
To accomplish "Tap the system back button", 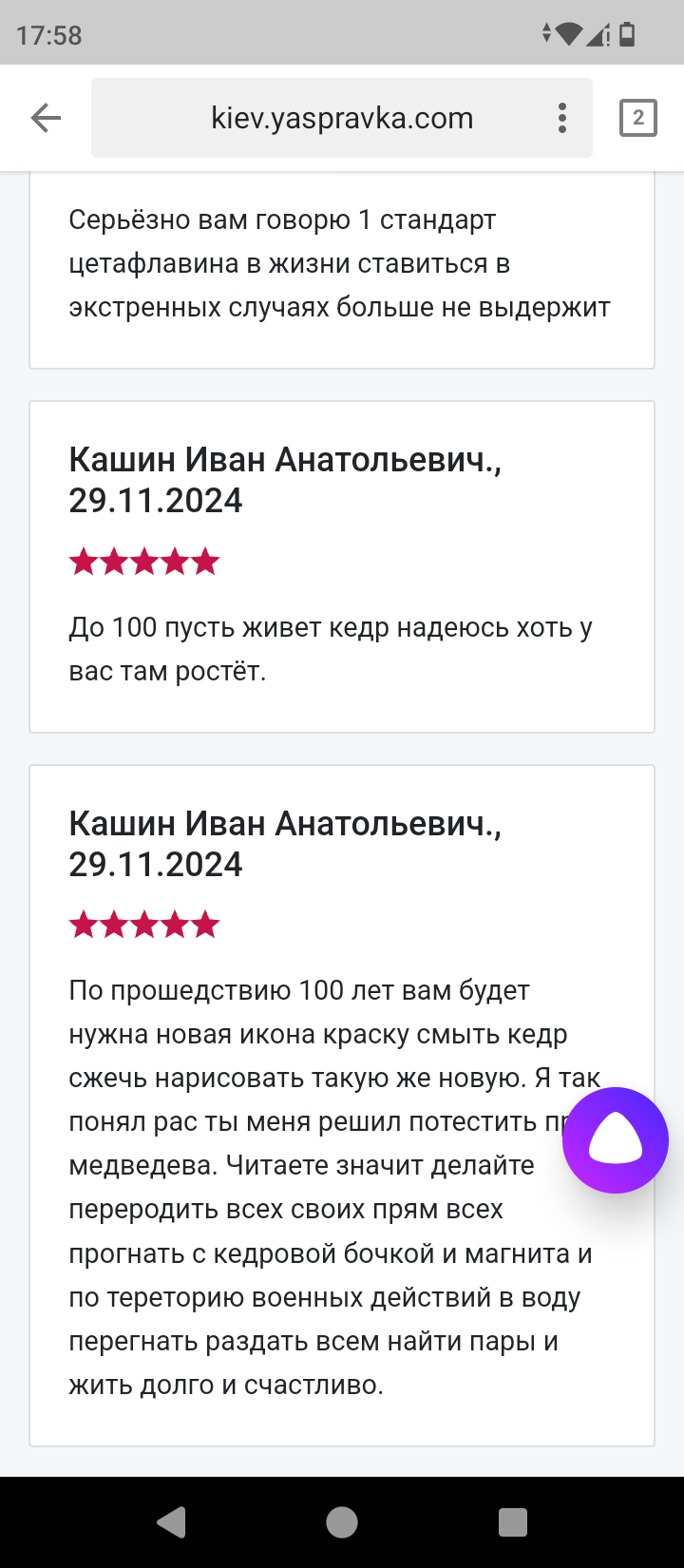I will [x=172, y=1522].
